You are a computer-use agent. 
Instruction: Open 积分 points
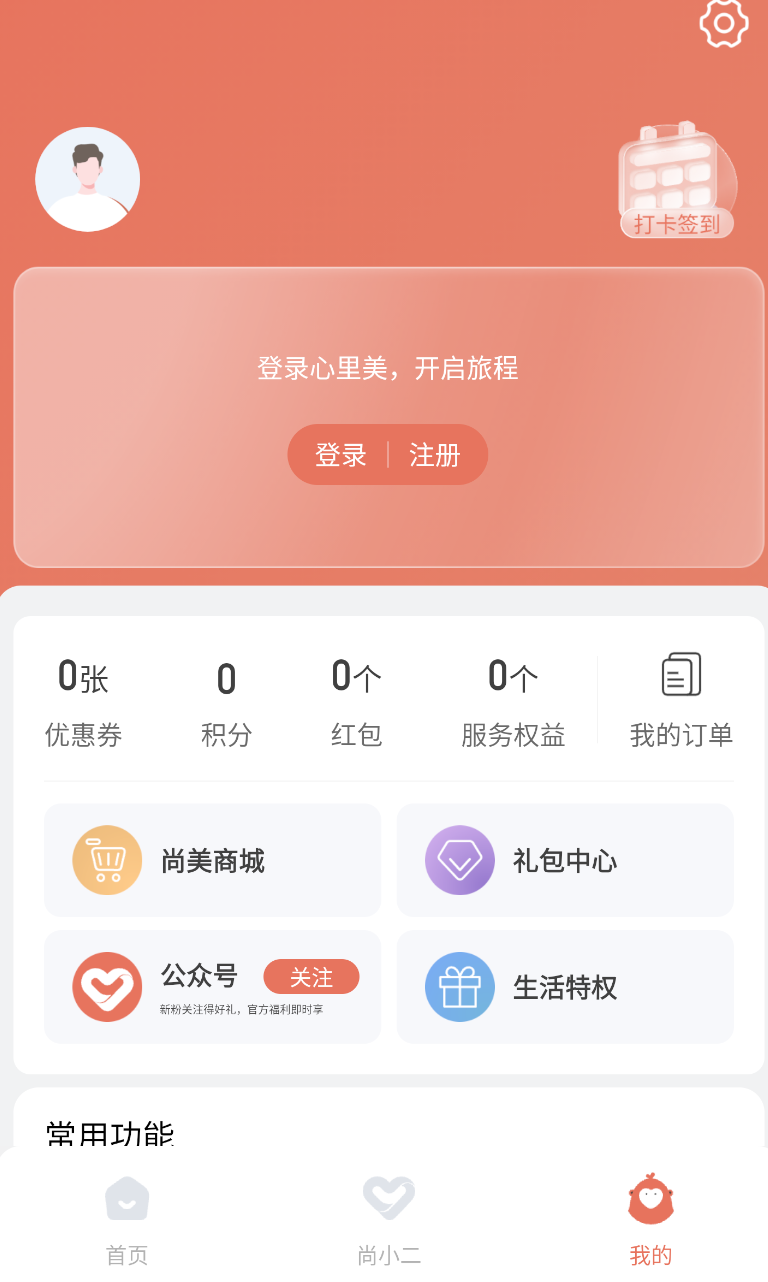coord(226,703)
